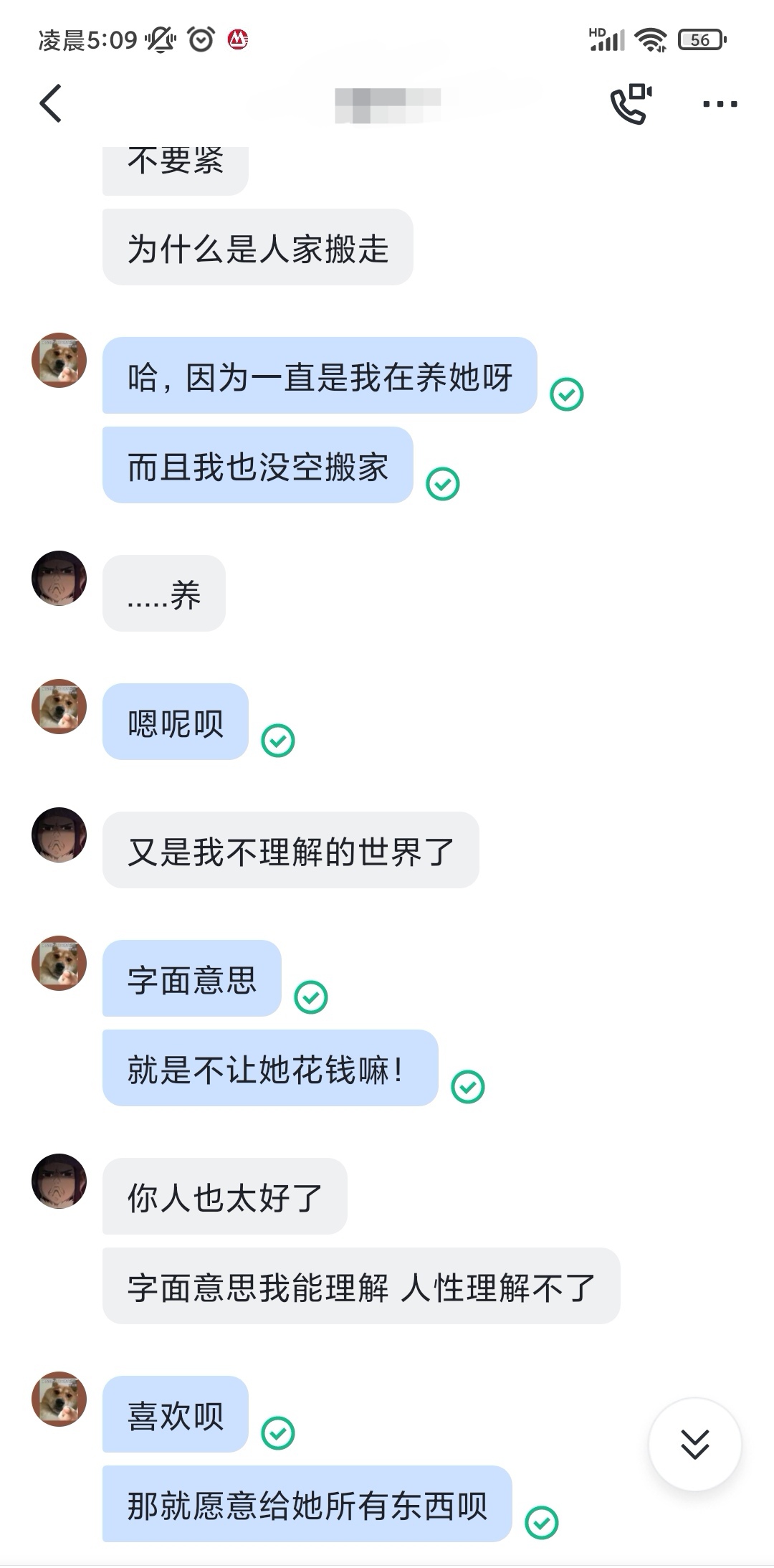Image resolution: width=774 pixels, height=1568 pixels.
Task: Tap the dark avatar beside 又是我不理解的世界了
Action: (x=59, y=835)
